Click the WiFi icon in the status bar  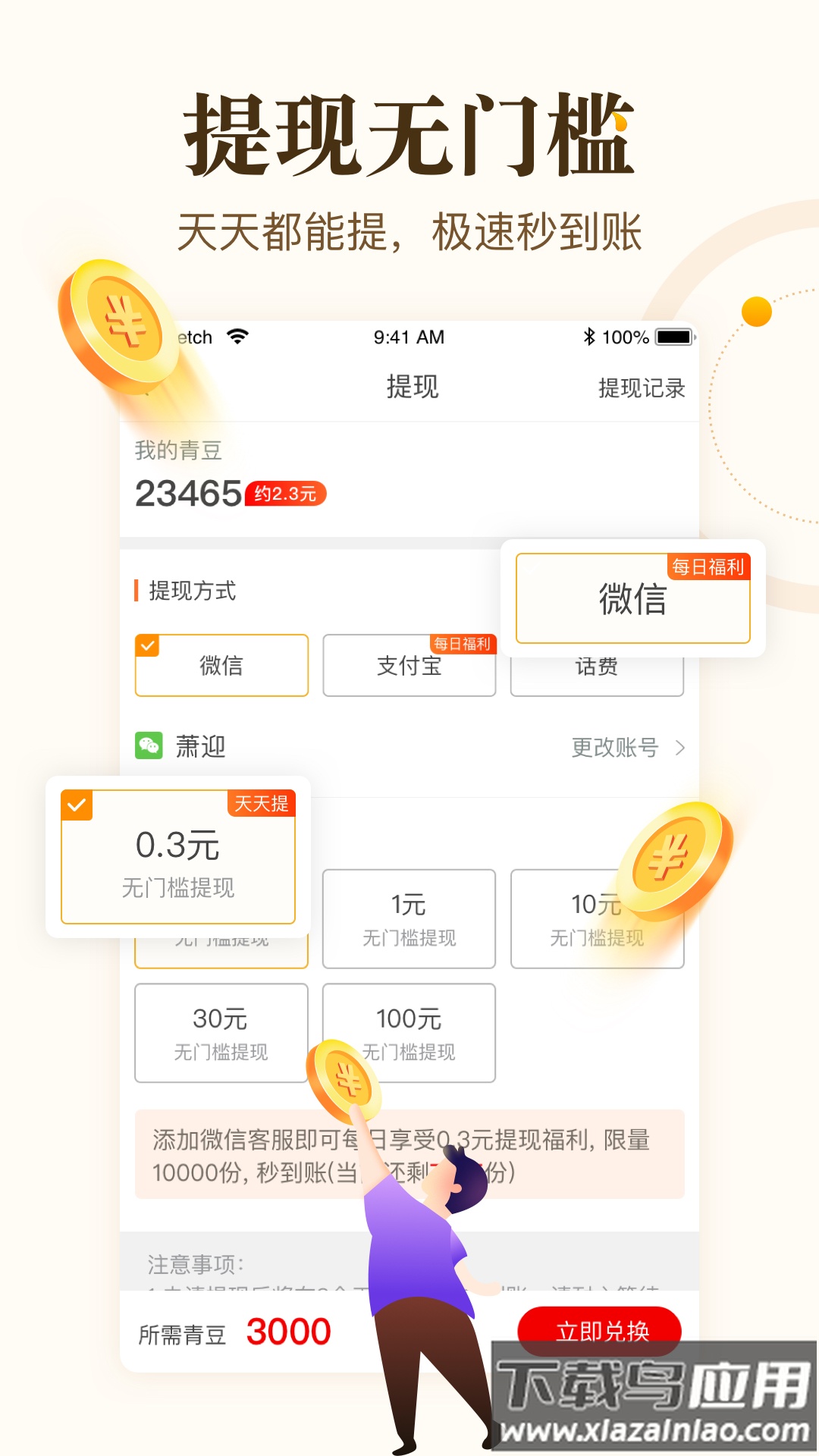tap(237, 336)
